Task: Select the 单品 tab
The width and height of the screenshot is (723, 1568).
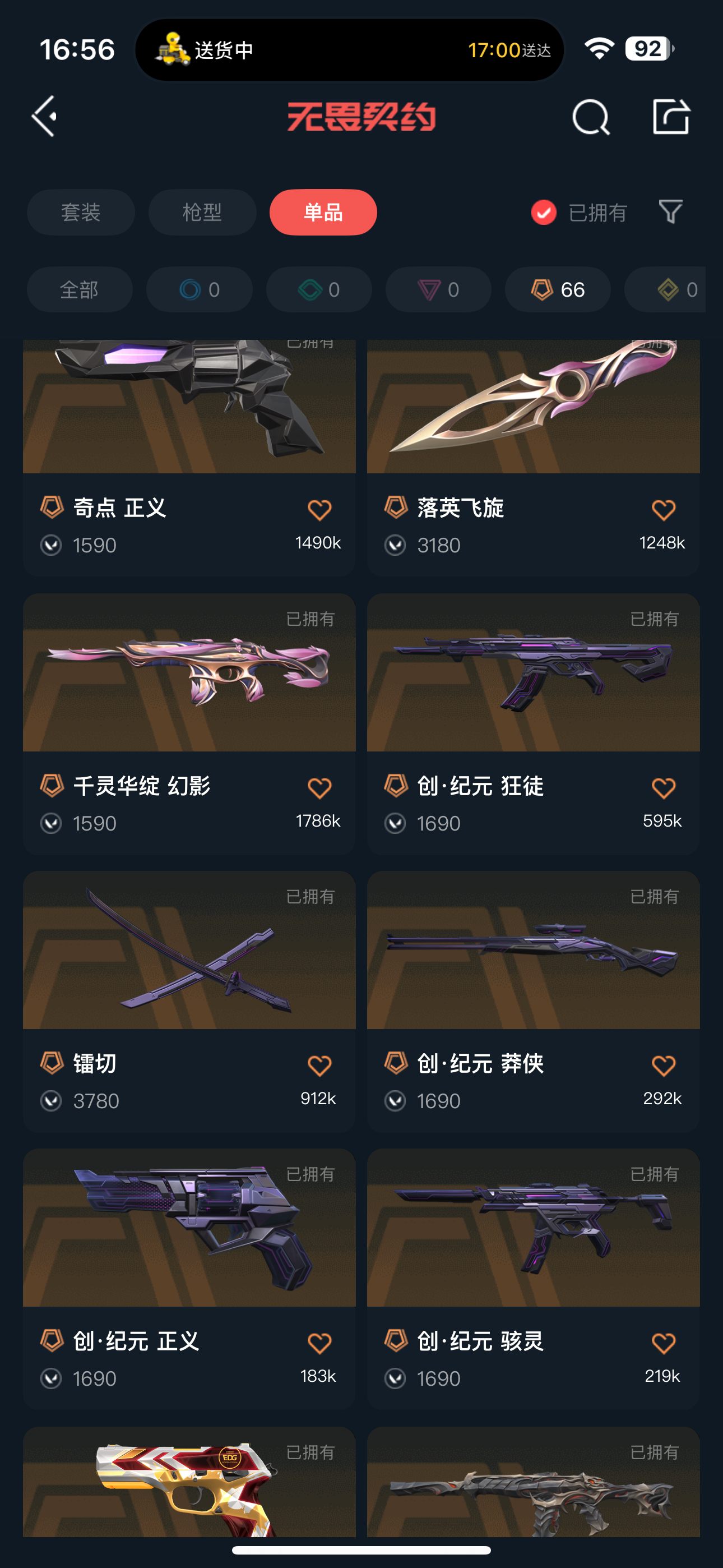Action: tap(323, 213)
